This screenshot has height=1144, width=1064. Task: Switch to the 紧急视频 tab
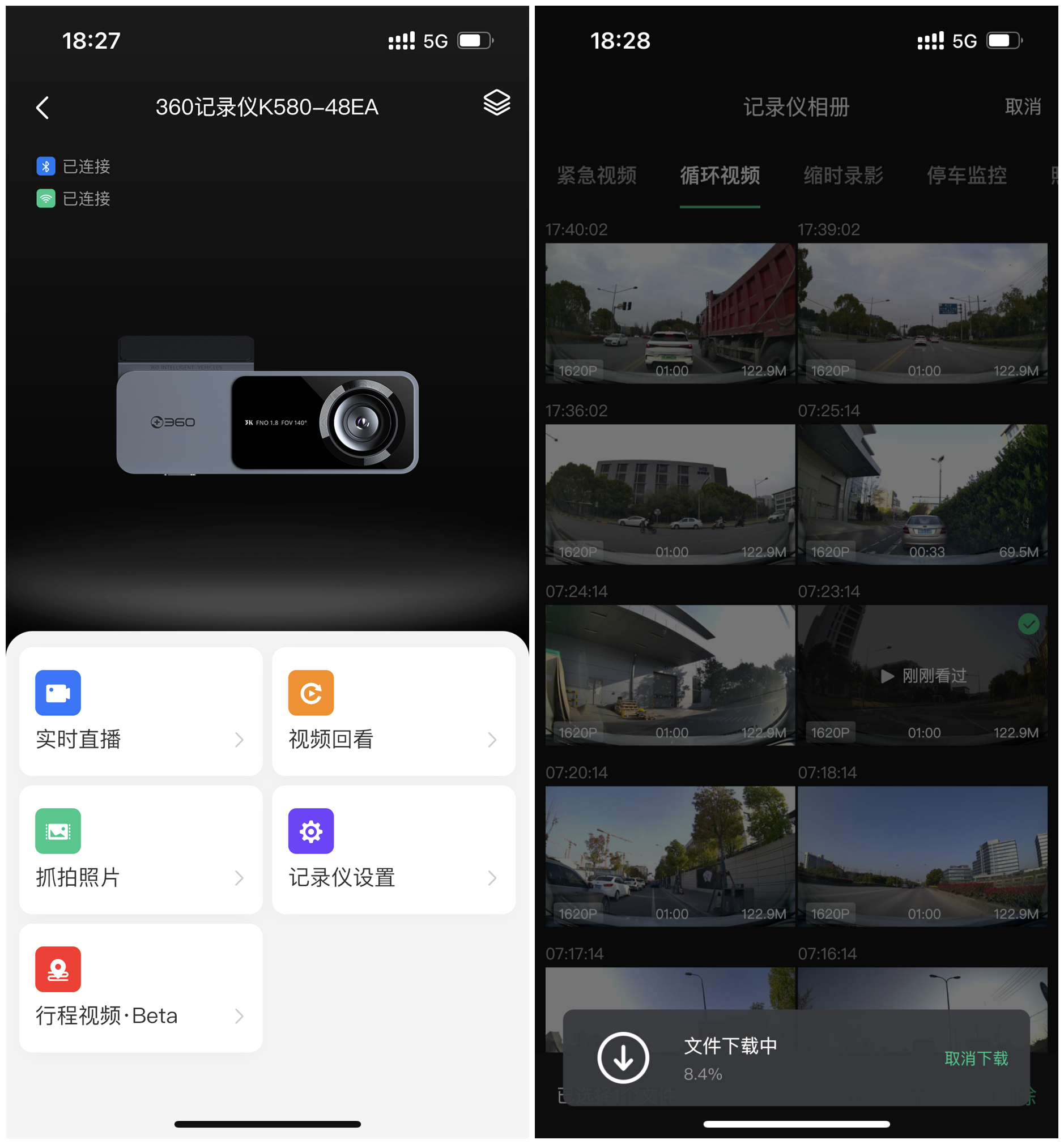click(x=597, y=177)
